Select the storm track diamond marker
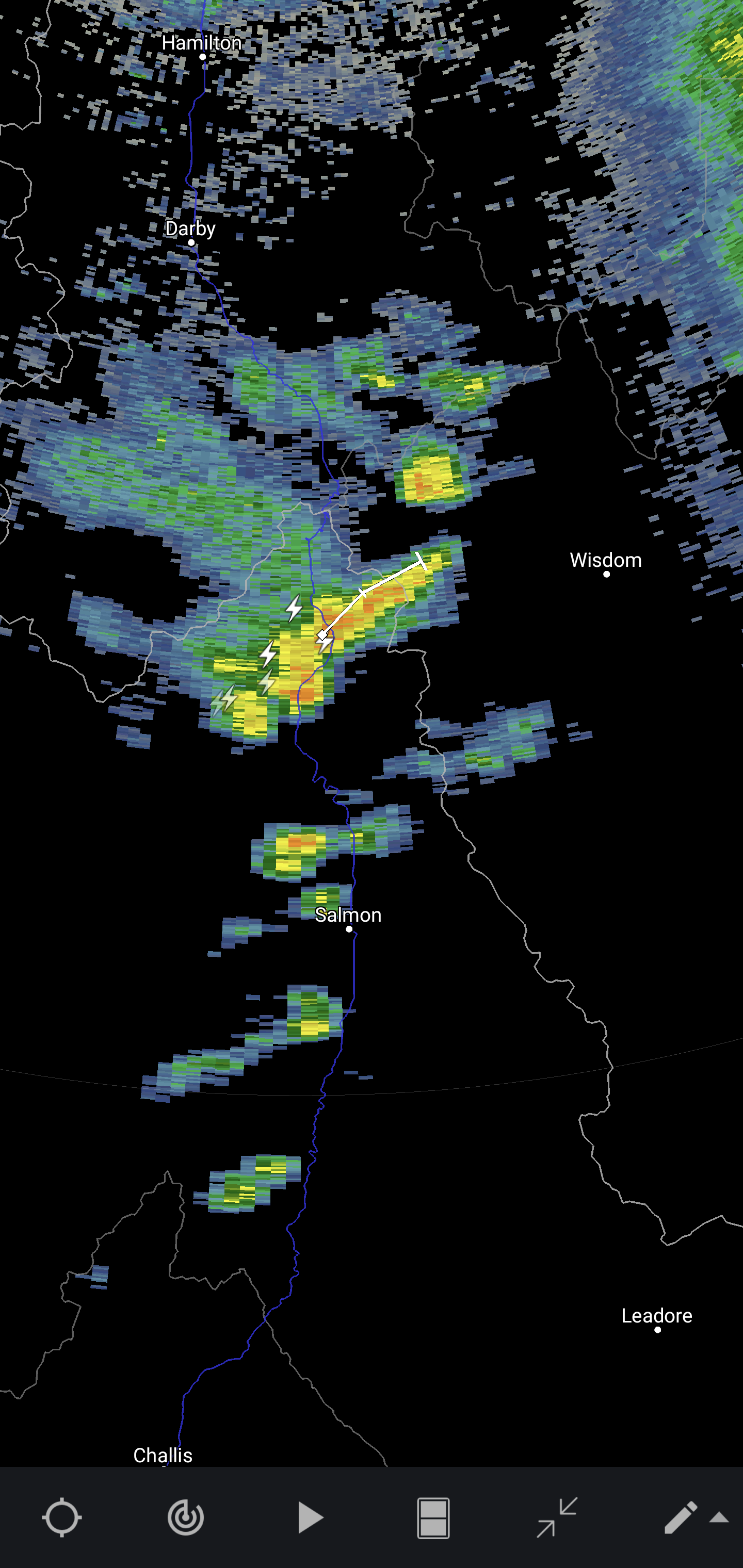The image size is (743, 1568). click(321, 635)
